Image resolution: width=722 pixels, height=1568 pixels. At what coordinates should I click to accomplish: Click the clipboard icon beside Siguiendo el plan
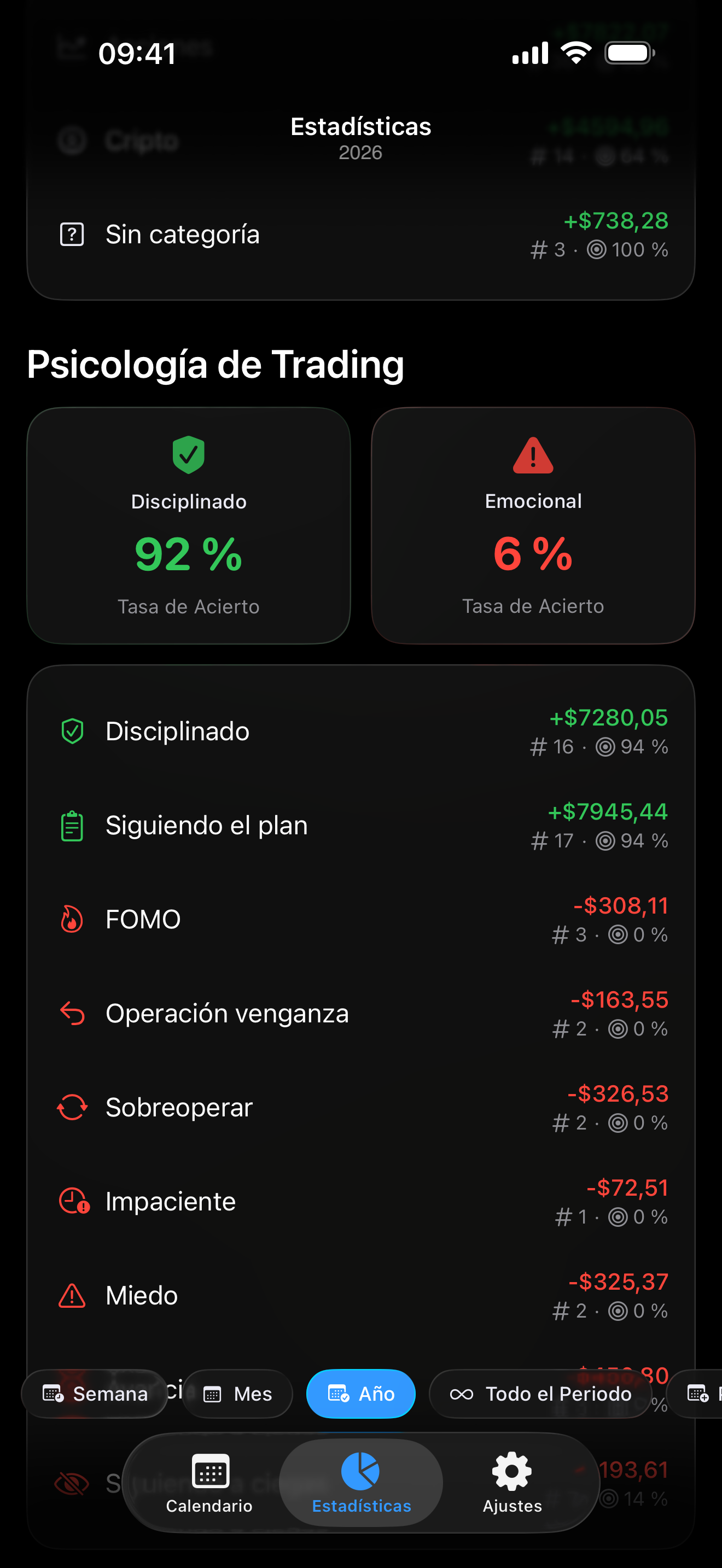(72, 826)
